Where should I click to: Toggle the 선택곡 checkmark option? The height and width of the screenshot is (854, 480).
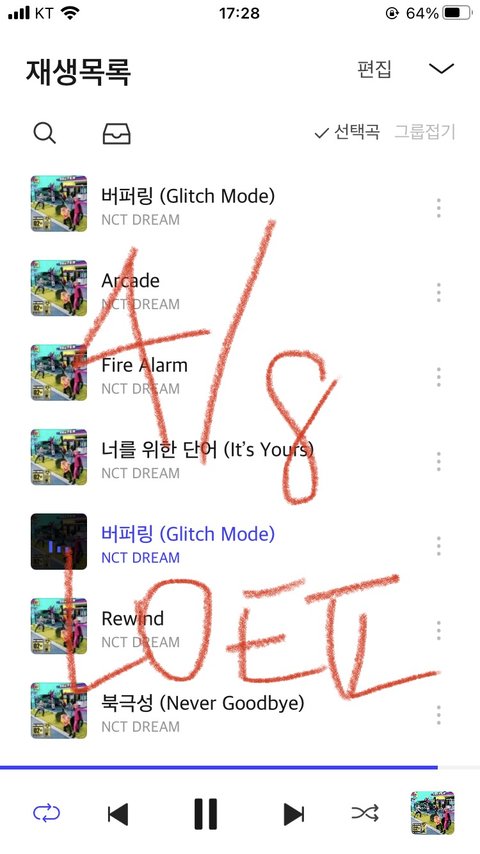[x=347, y=132]
